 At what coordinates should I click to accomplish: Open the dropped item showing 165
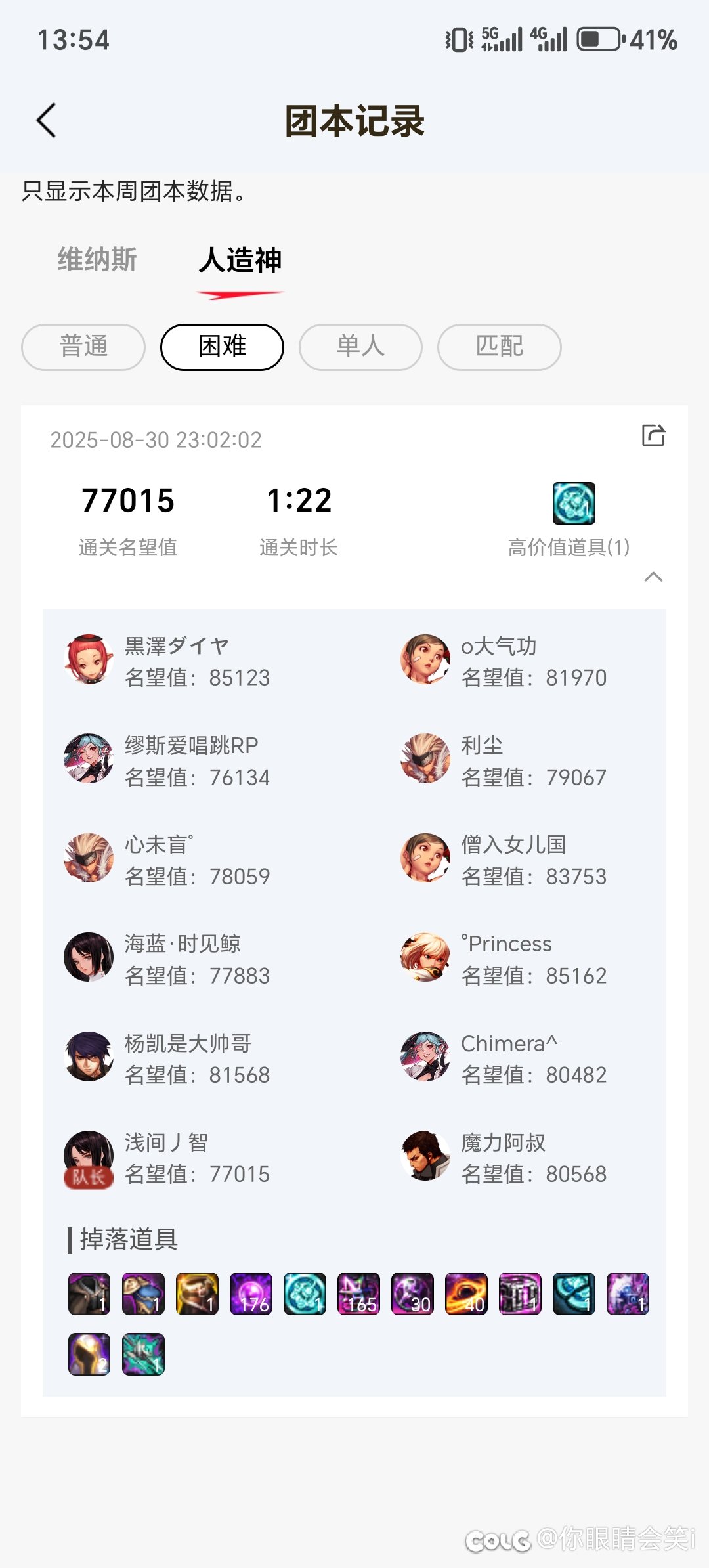(x=358, y=1294)
